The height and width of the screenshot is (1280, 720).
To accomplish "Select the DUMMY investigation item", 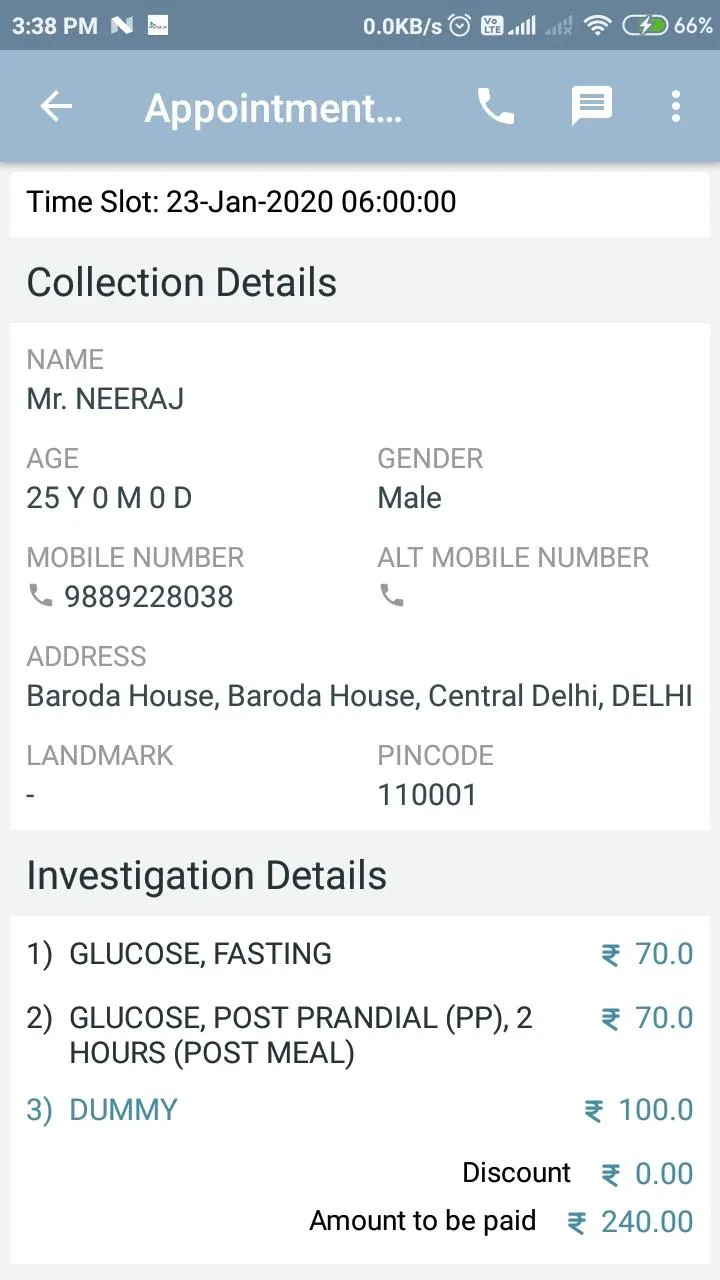I will click(122, 1110).
